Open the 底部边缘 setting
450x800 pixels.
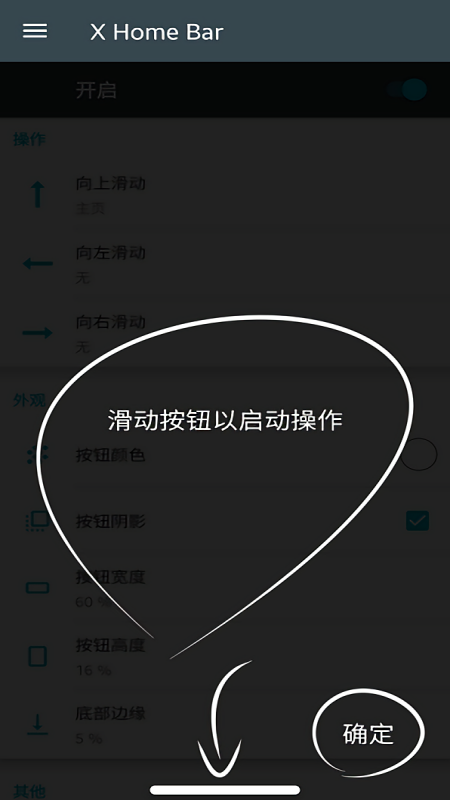(x=225, y=724)
